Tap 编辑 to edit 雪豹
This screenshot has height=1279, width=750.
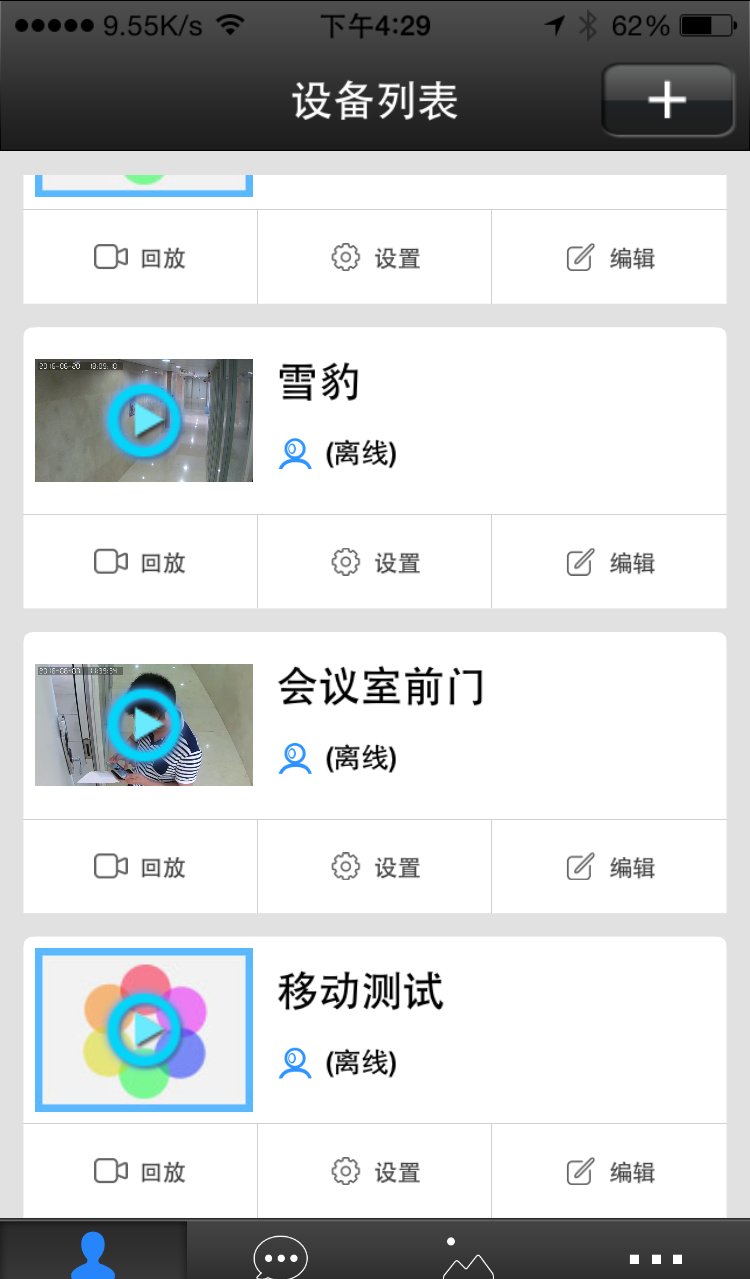click(x=610, y=563)
